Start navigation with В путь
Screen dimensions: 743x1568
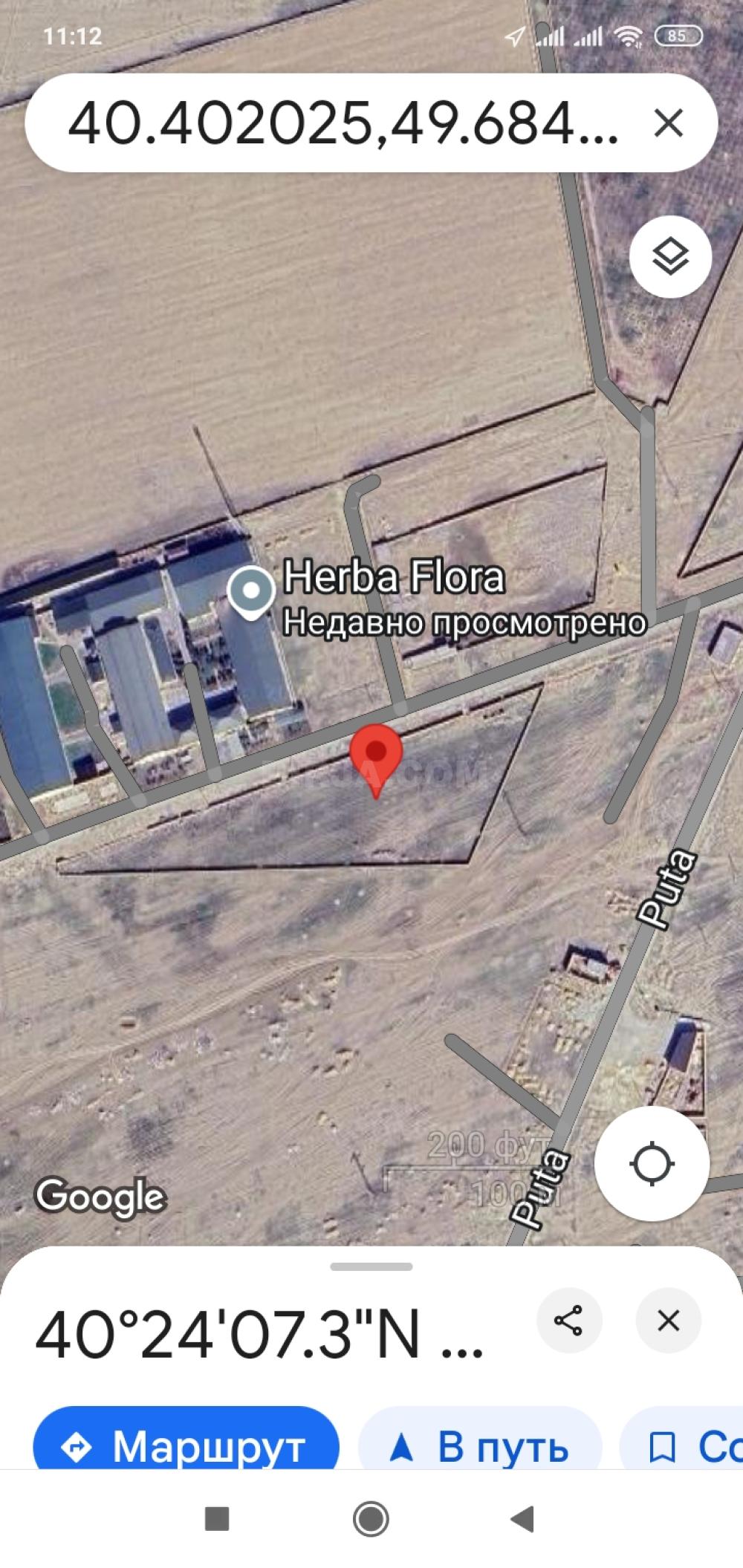point(479,1446)
